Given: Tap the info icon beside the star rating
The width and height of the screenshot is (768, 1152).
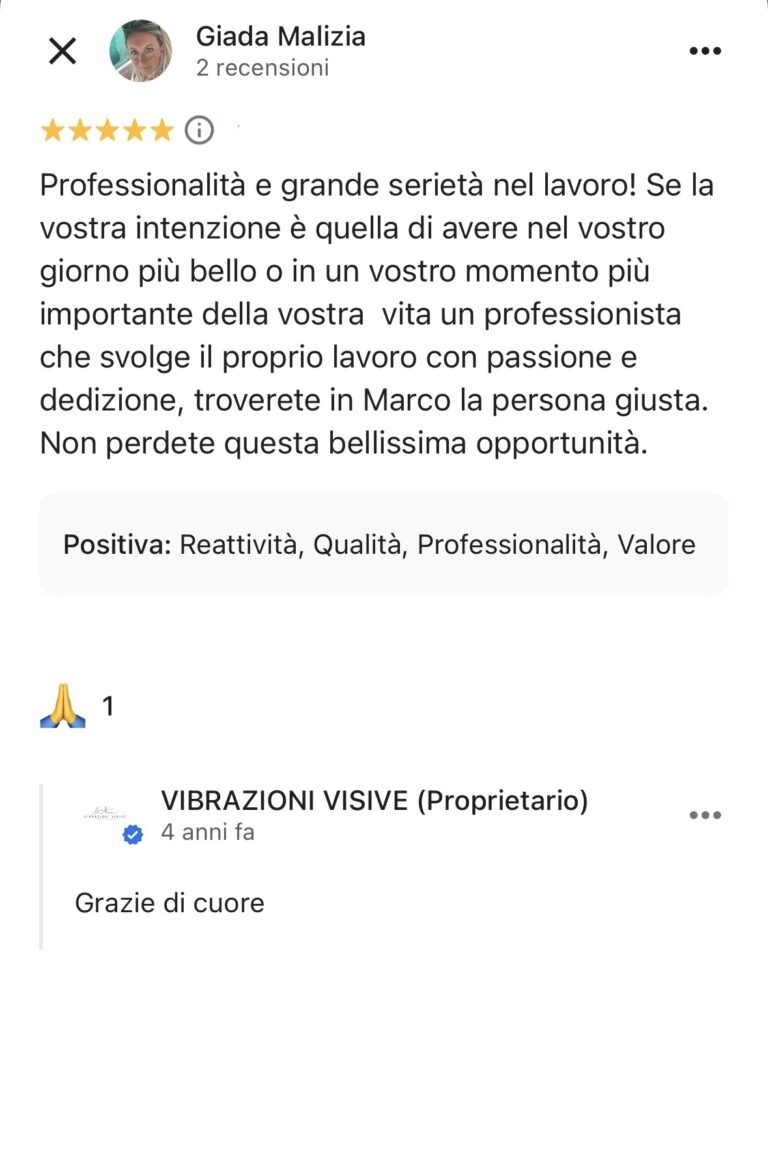Looking at the screenshot, I should pos(199,130).
